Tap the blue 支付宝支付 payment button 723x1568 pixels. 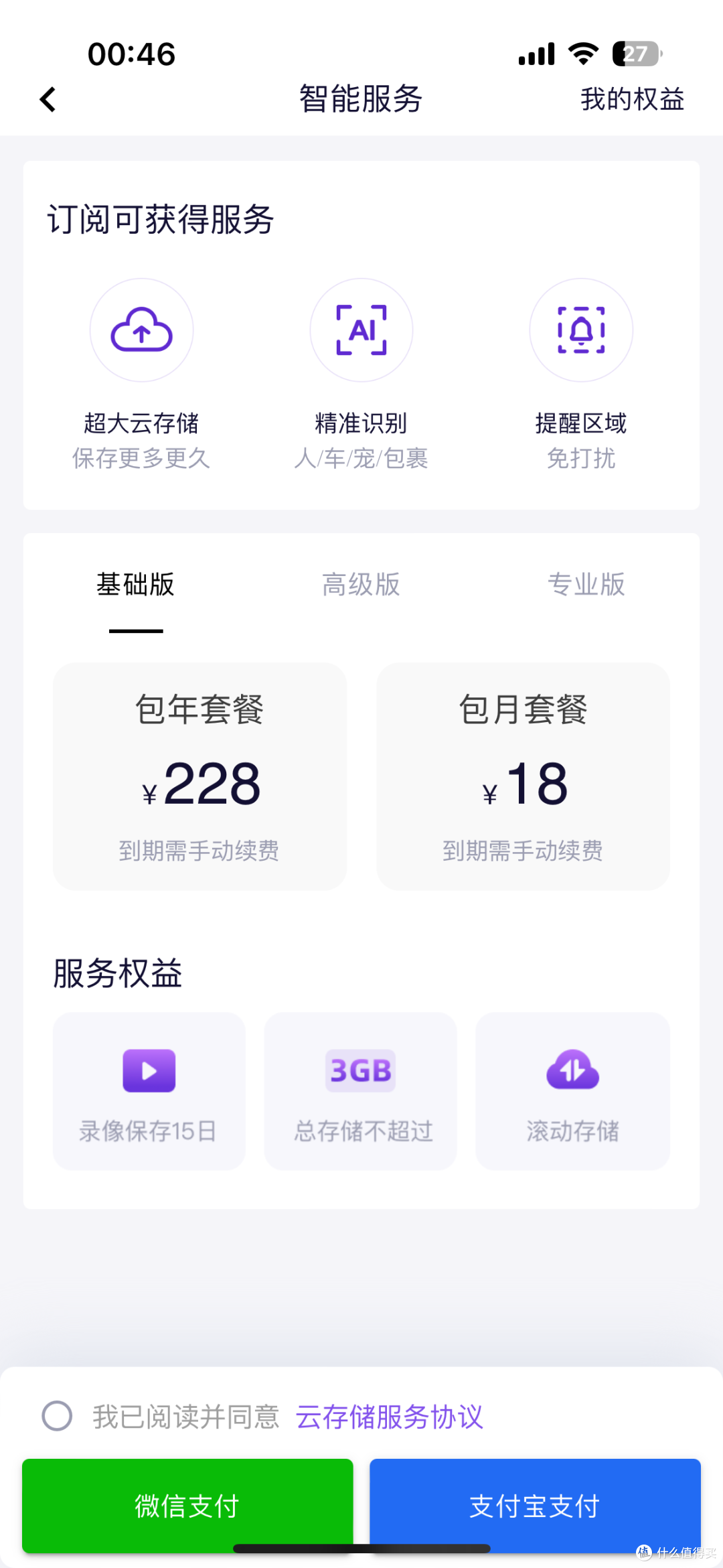532,1507
